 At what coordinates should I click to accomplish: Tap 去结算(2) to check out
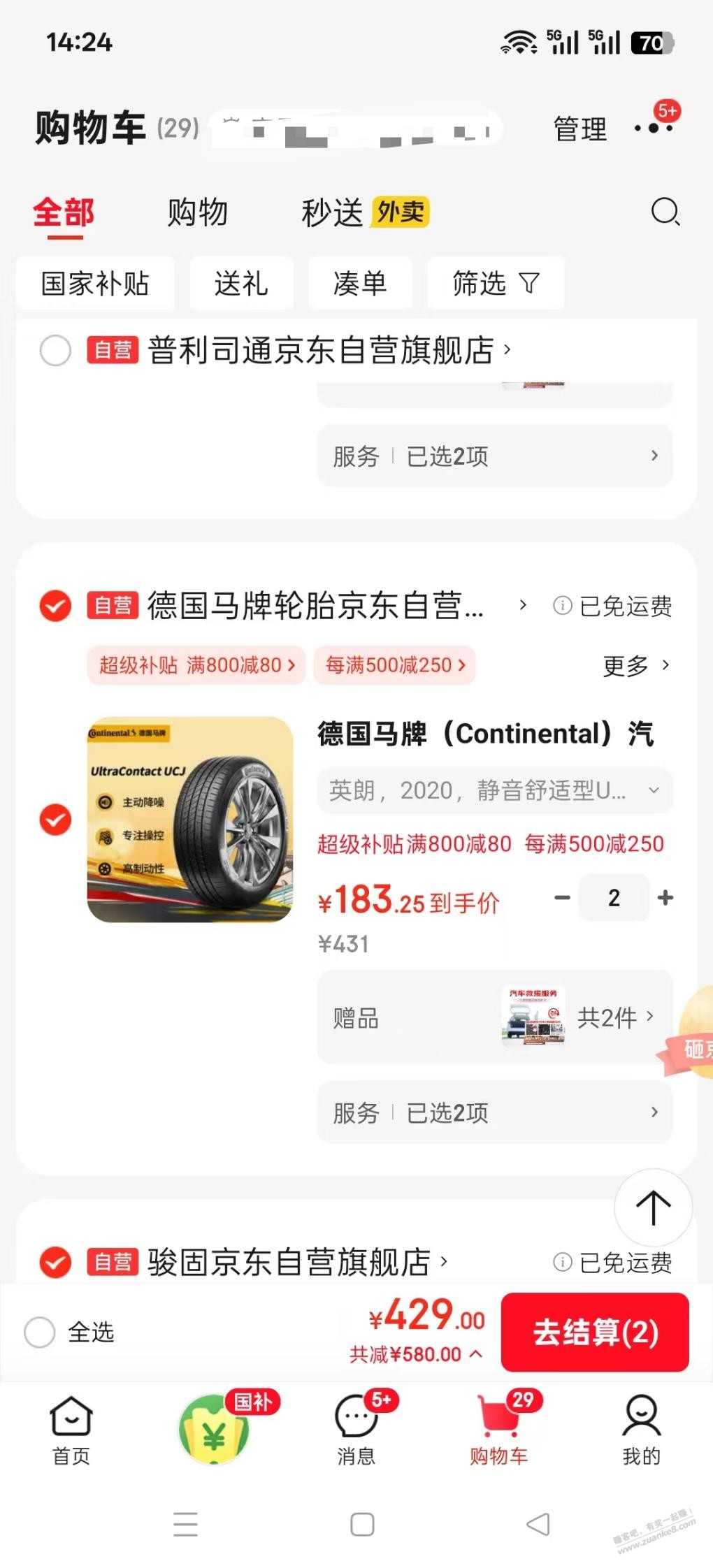click(595, 1333)
